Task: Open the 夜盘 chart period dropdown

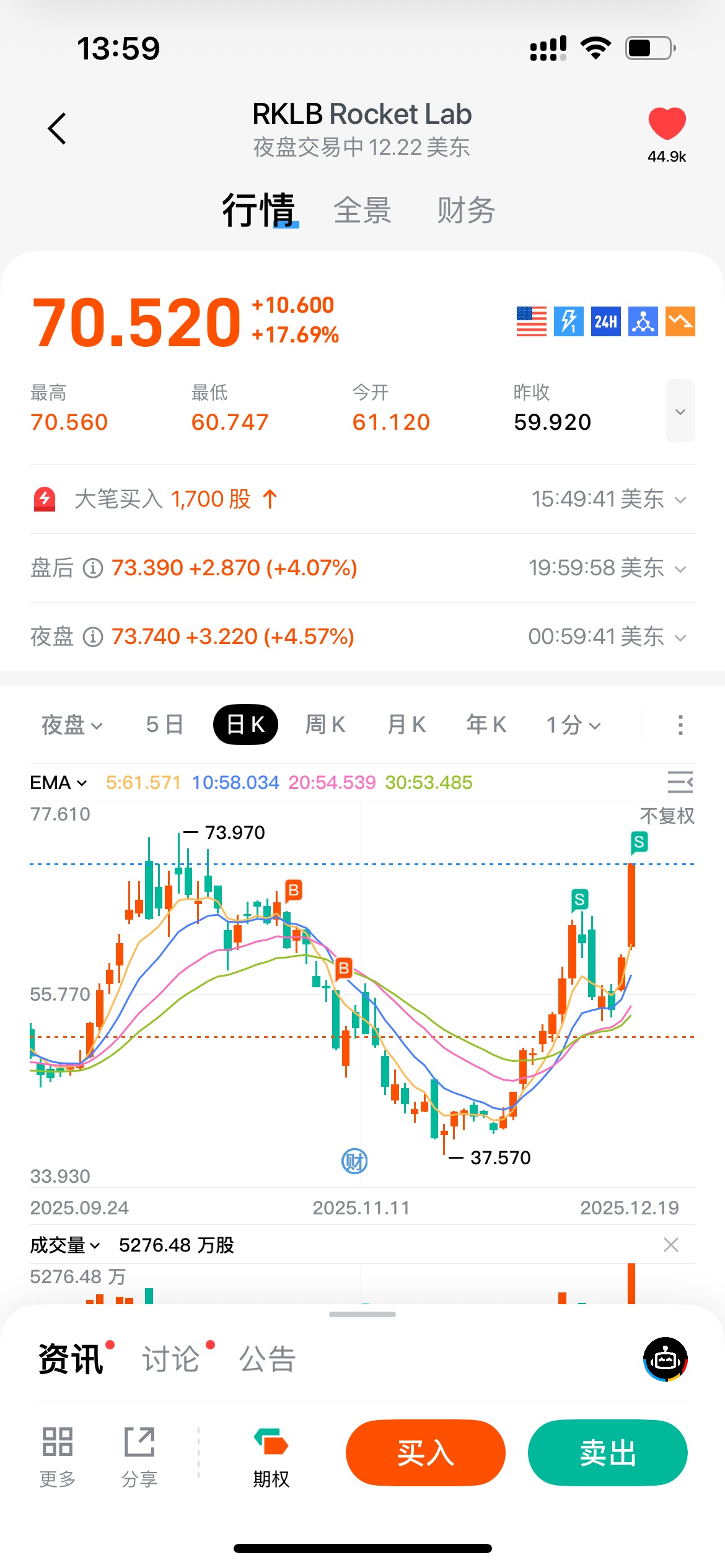Action: [x=72, y=725]
